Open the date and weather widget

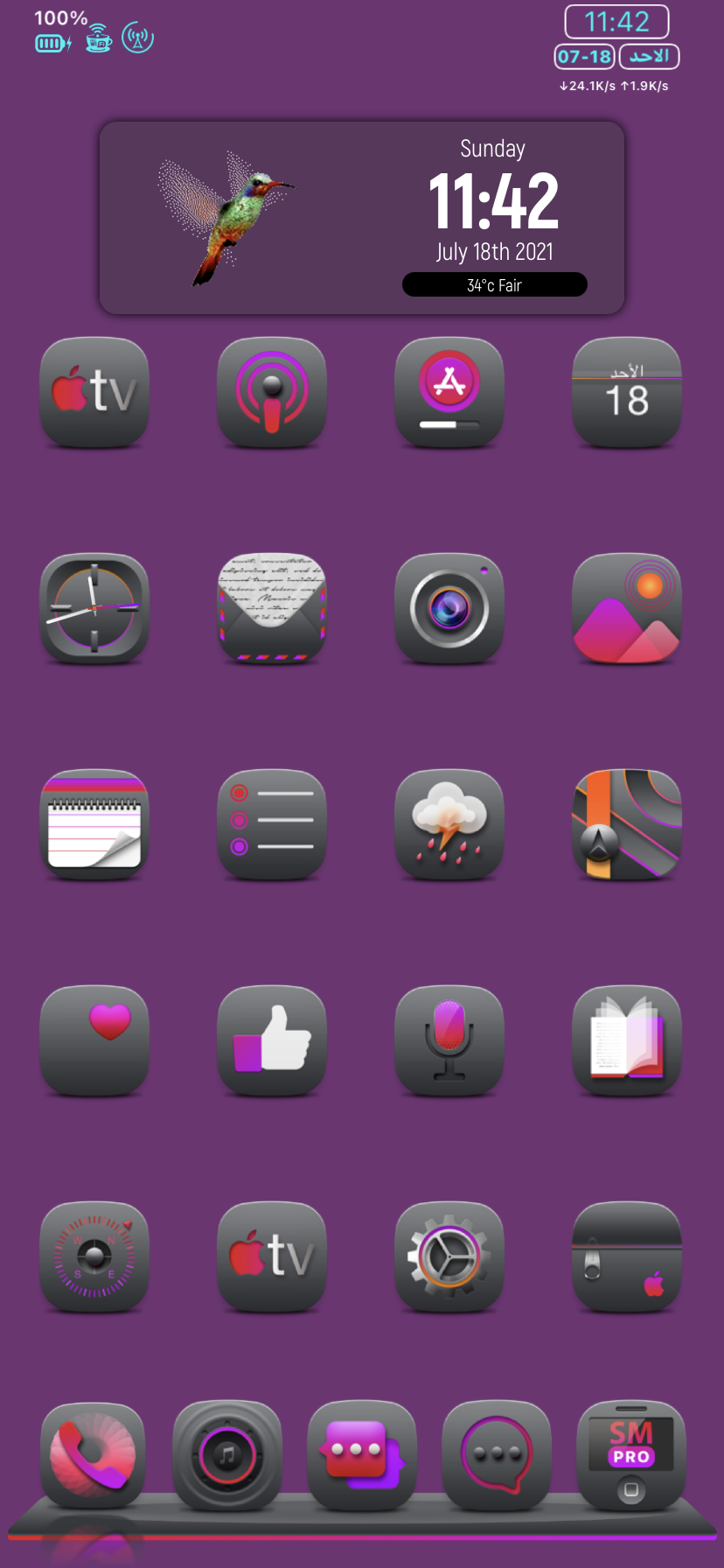click(x=362, y=218)
